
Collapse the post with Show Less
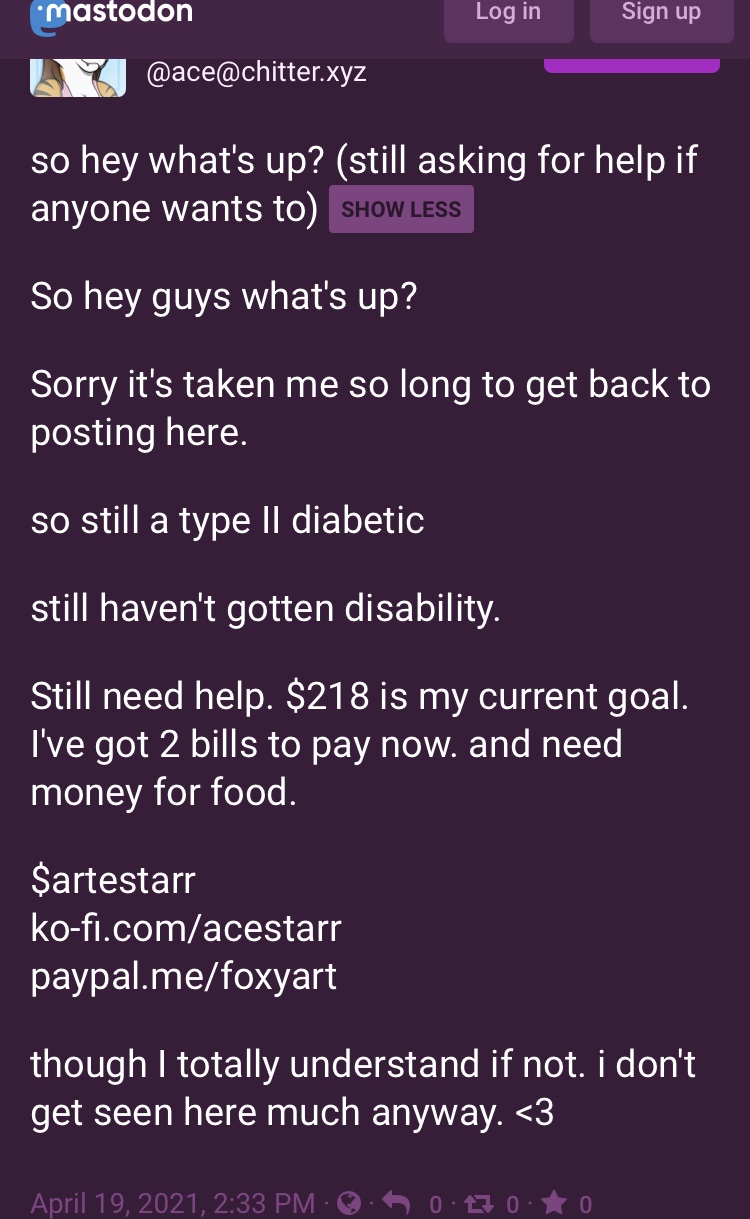click(401, 209)
